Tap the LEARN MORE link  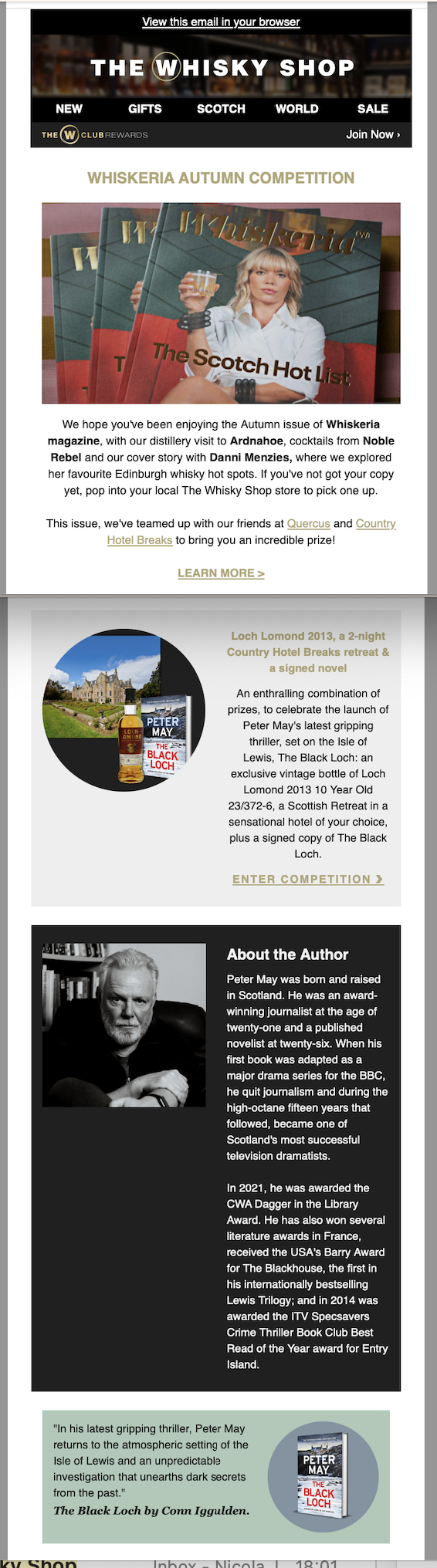tap(221, 573)
